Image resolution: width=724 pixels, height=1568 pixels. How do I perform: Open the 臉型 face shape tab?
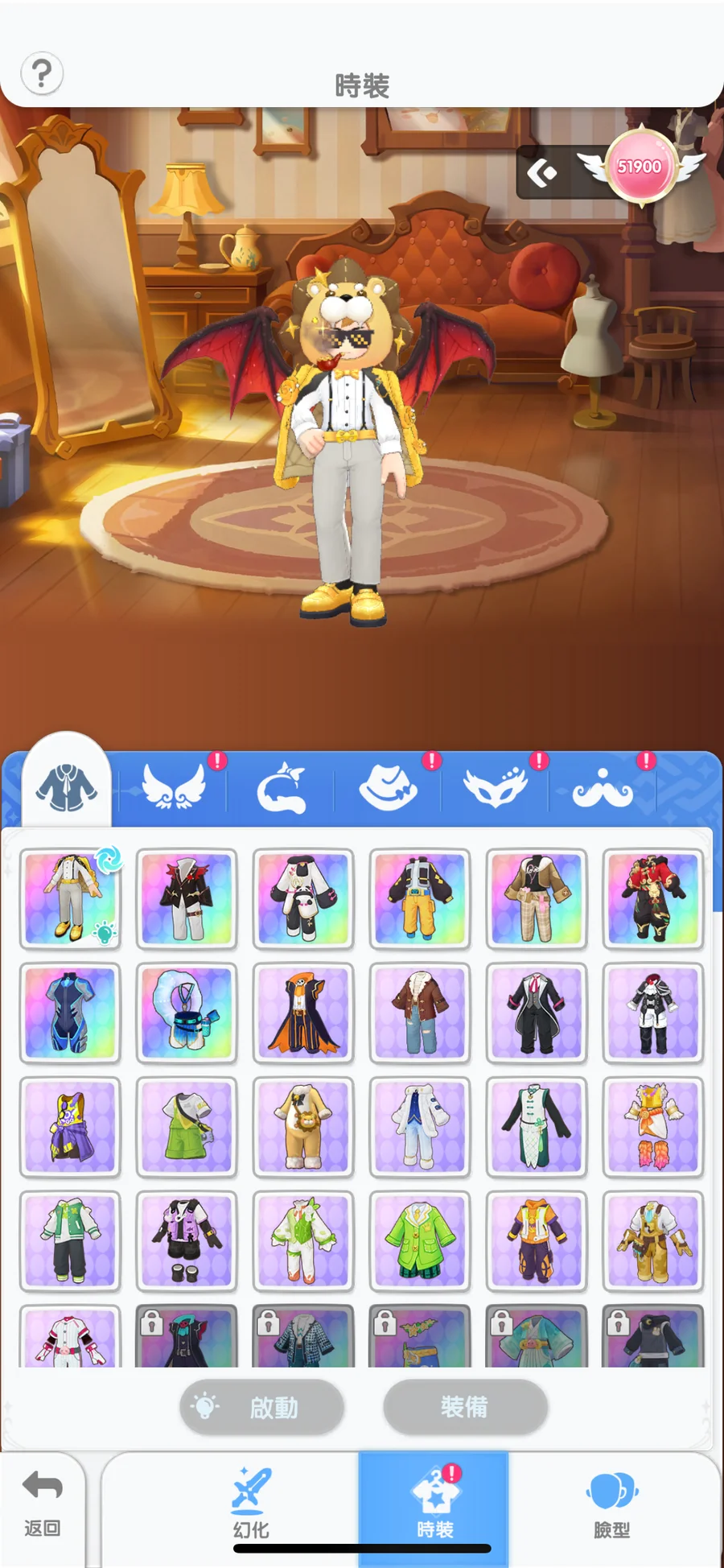611,1504
